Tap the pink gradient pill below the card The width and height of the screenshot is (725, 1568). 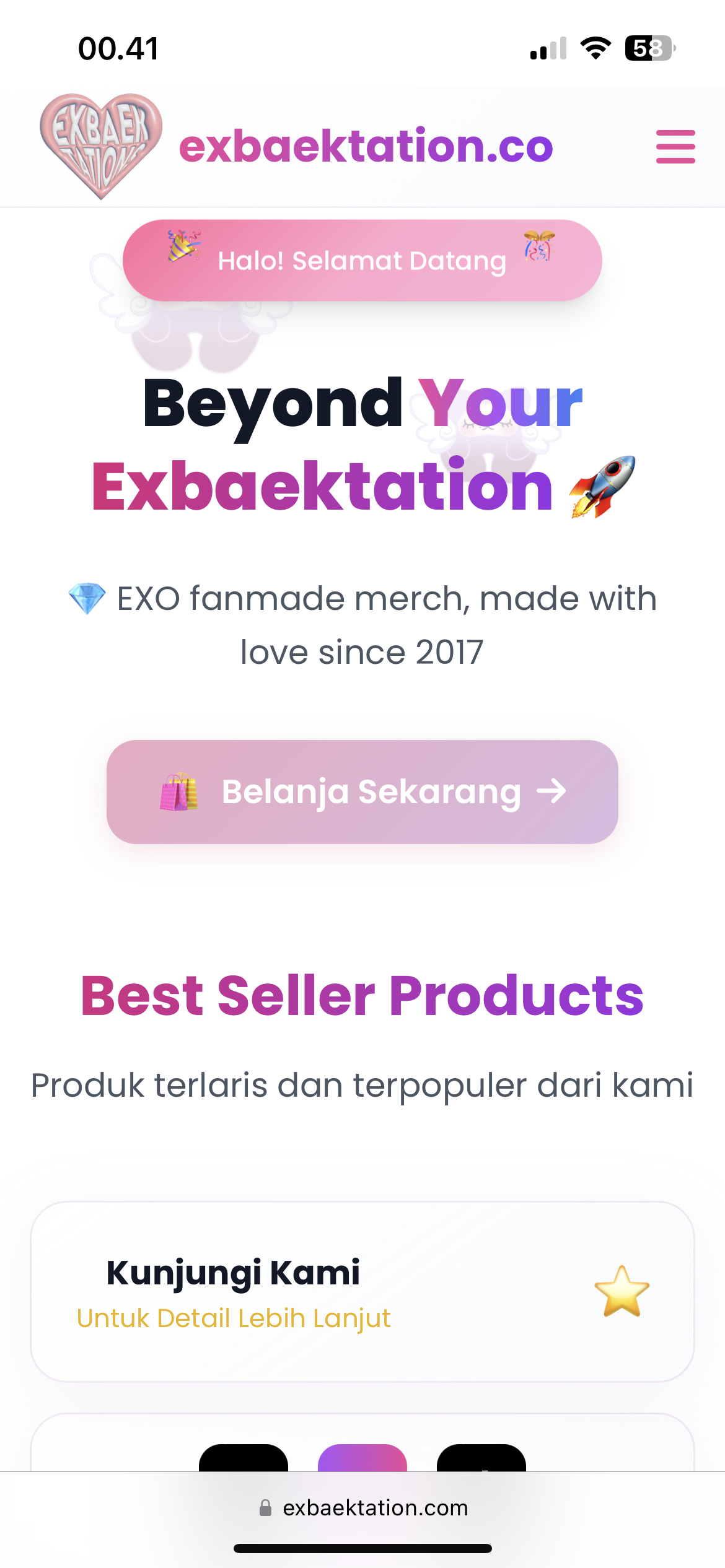[x=362, y=1457]
